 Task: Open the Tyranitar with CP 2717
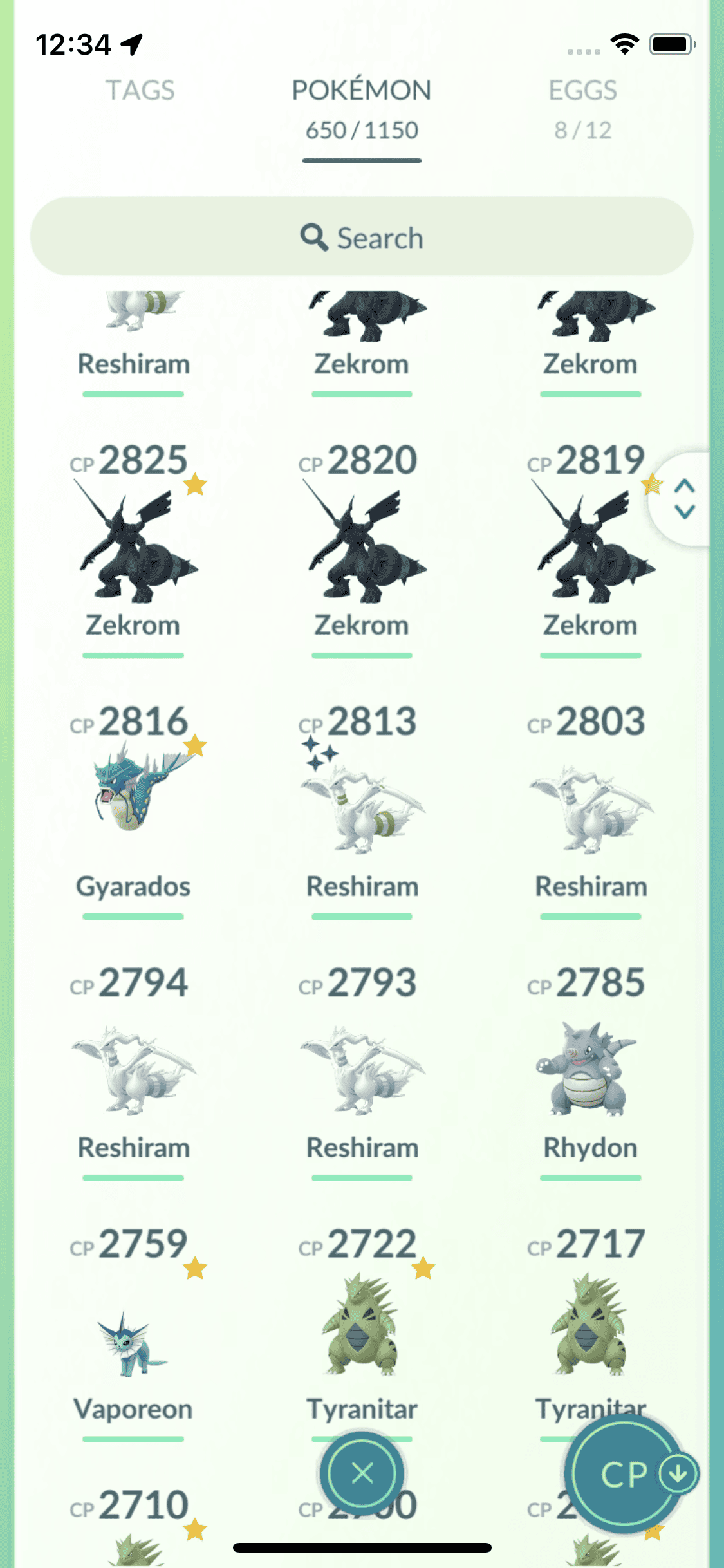[590, 1326]
